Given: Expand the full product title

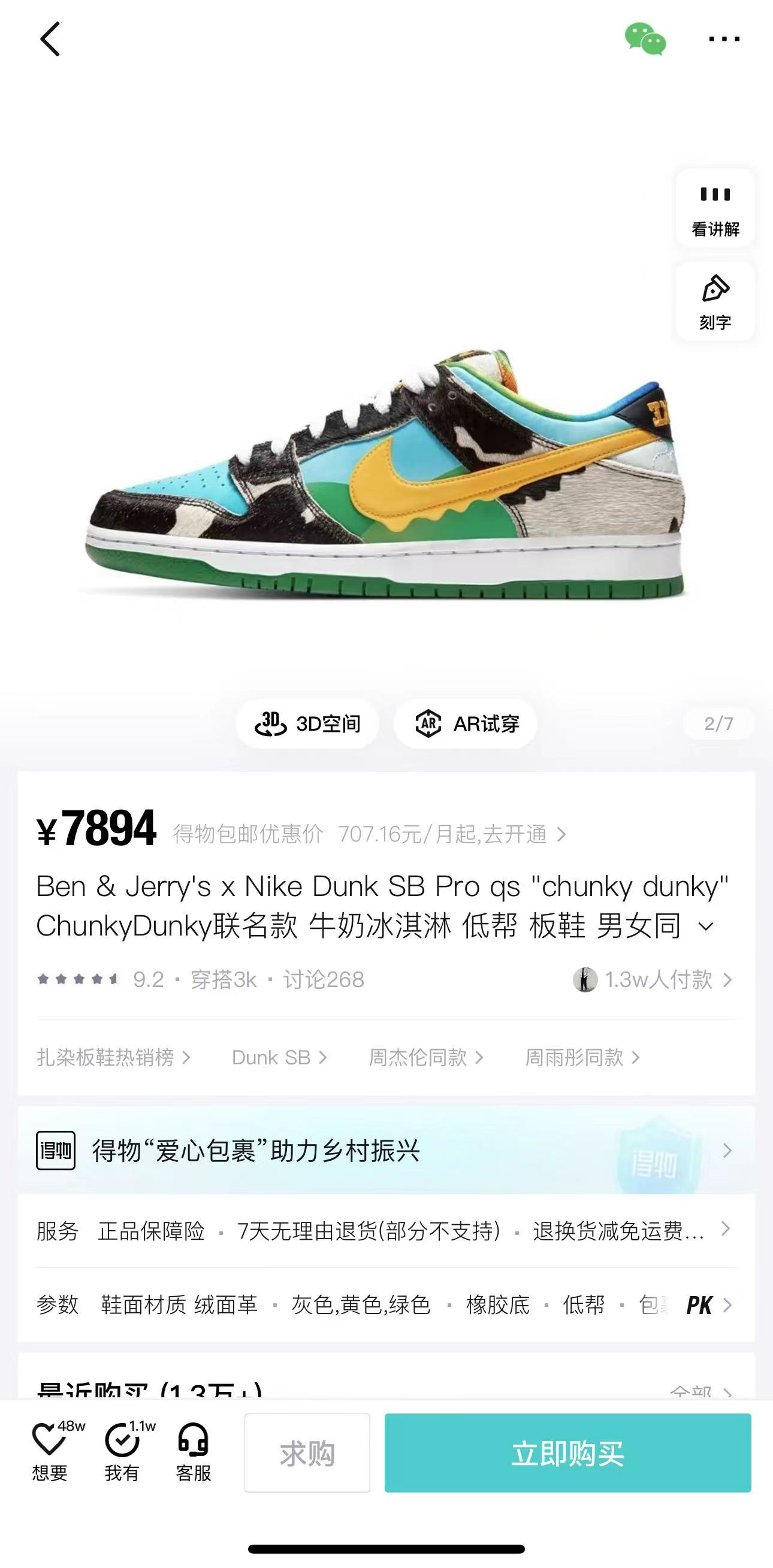Looking at the screenshot, I should [705, 927].
